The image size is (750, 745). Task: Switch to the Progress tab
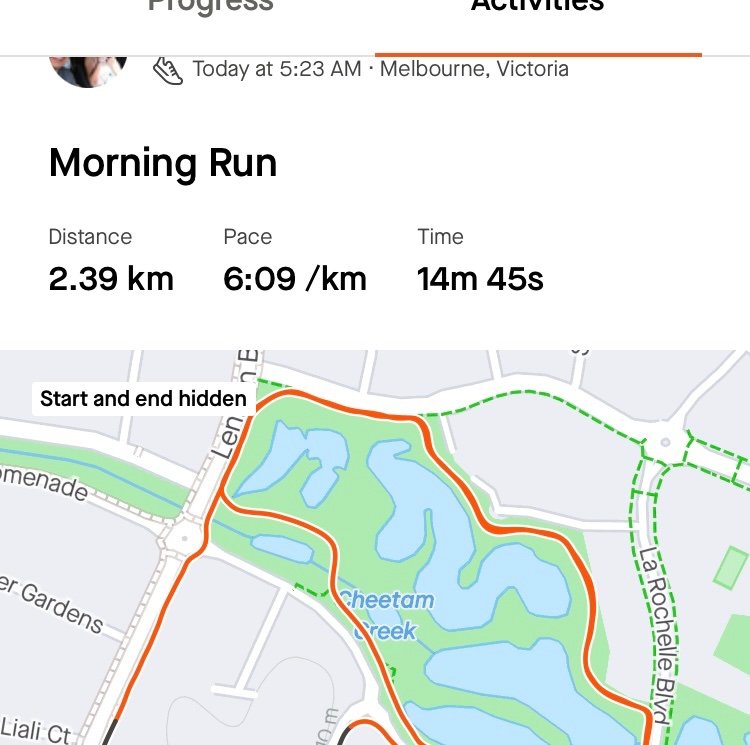pyautogui.click(x=210, y=8)
